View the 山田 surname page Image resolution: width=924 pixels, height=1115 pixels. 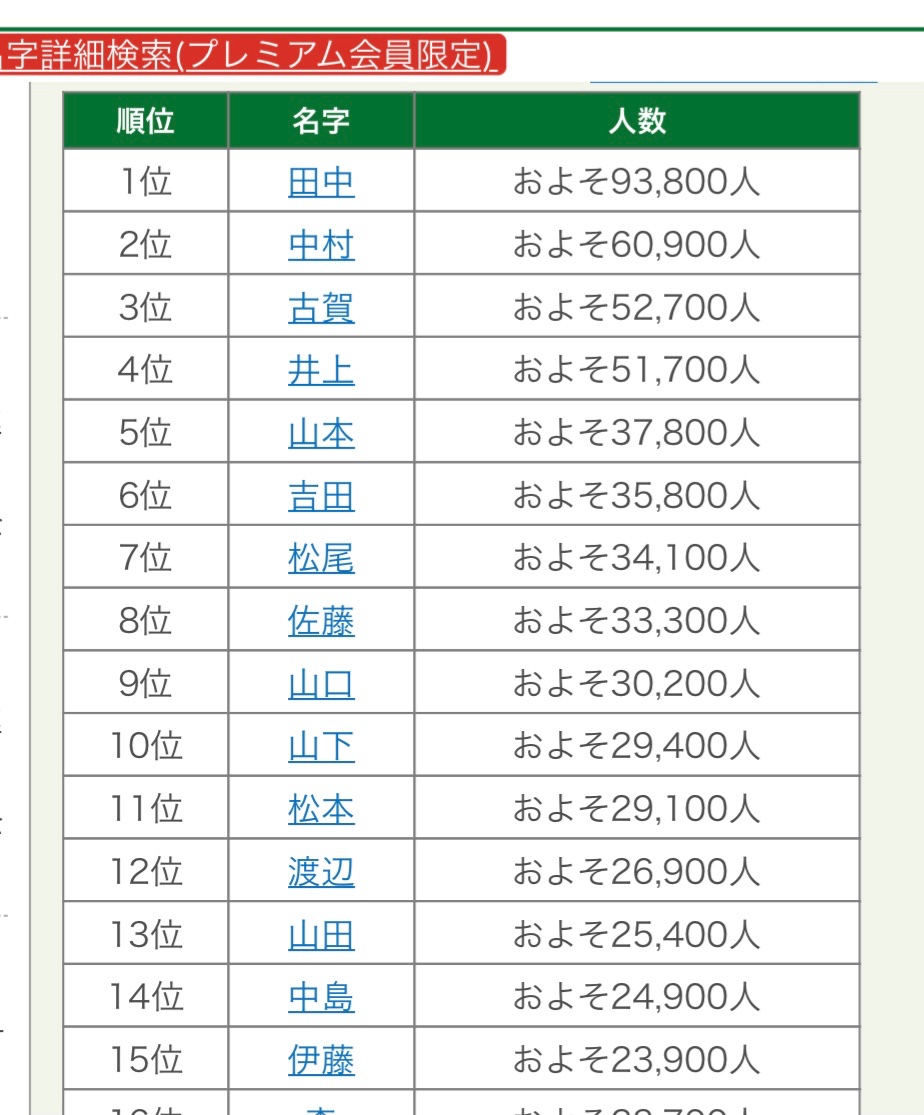pos(321,935)
